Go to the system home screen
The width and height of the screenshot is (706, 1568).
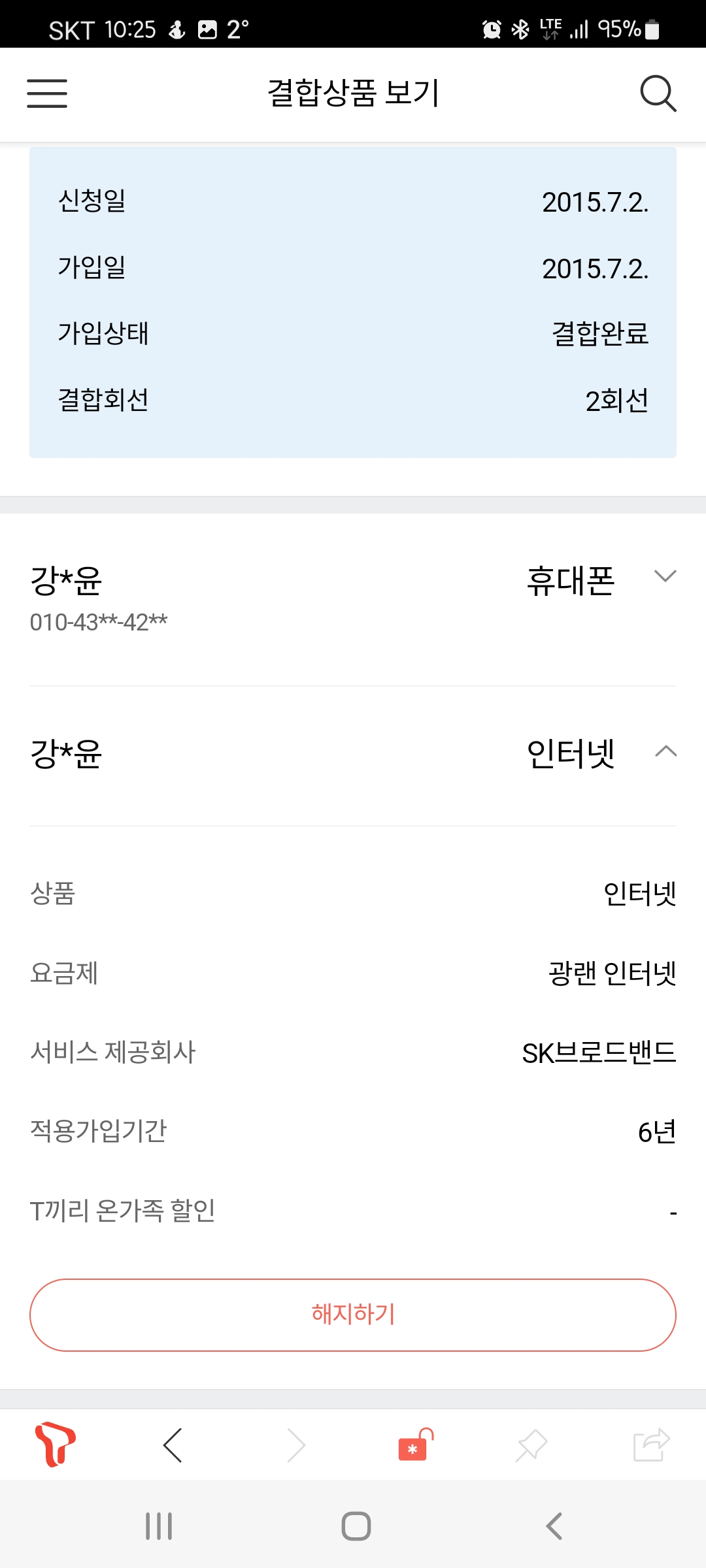[356, 1526]
